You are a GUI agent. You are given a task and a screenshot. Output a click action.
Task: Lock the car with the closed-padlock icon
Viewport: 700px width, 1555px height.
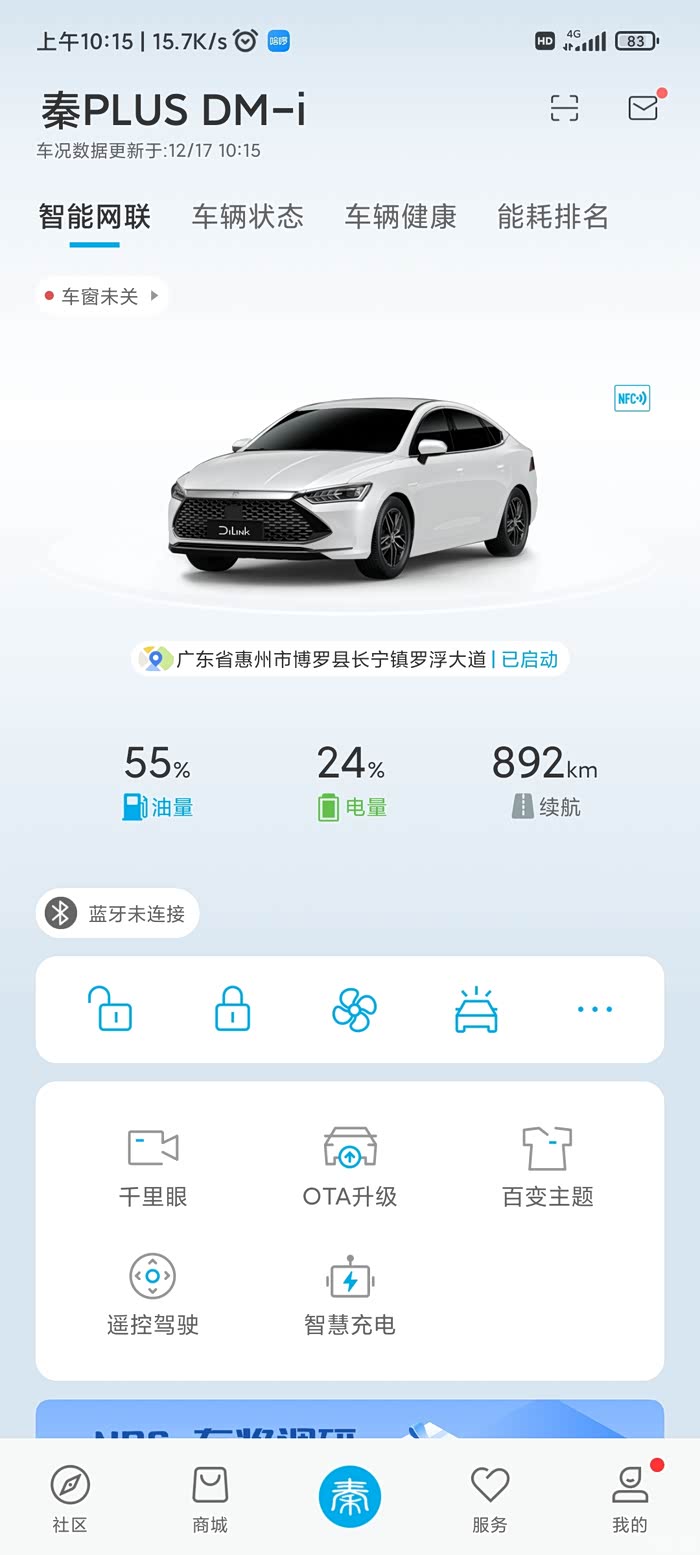233,1009
